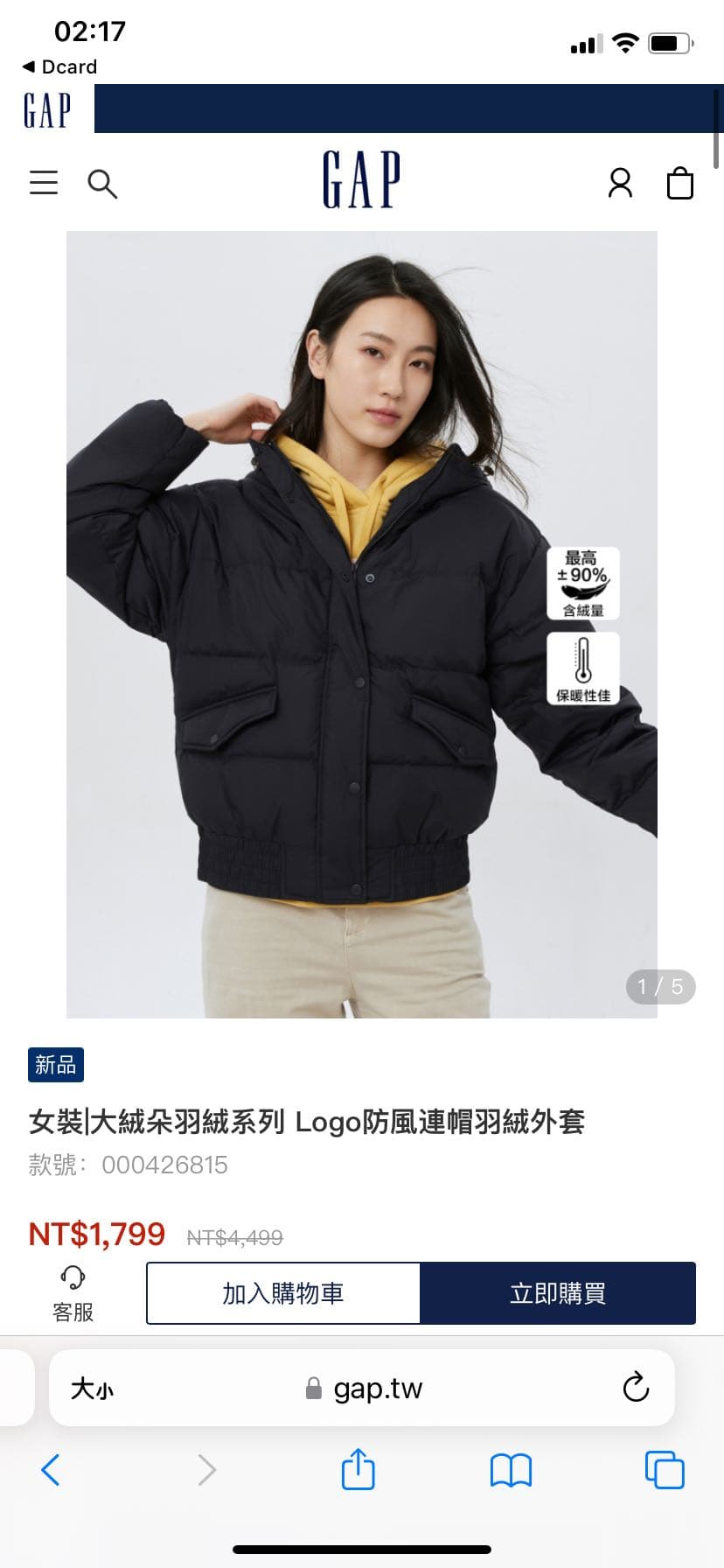Tap the Safari share icon
724x1568 pixels.
pos(357,1470)
